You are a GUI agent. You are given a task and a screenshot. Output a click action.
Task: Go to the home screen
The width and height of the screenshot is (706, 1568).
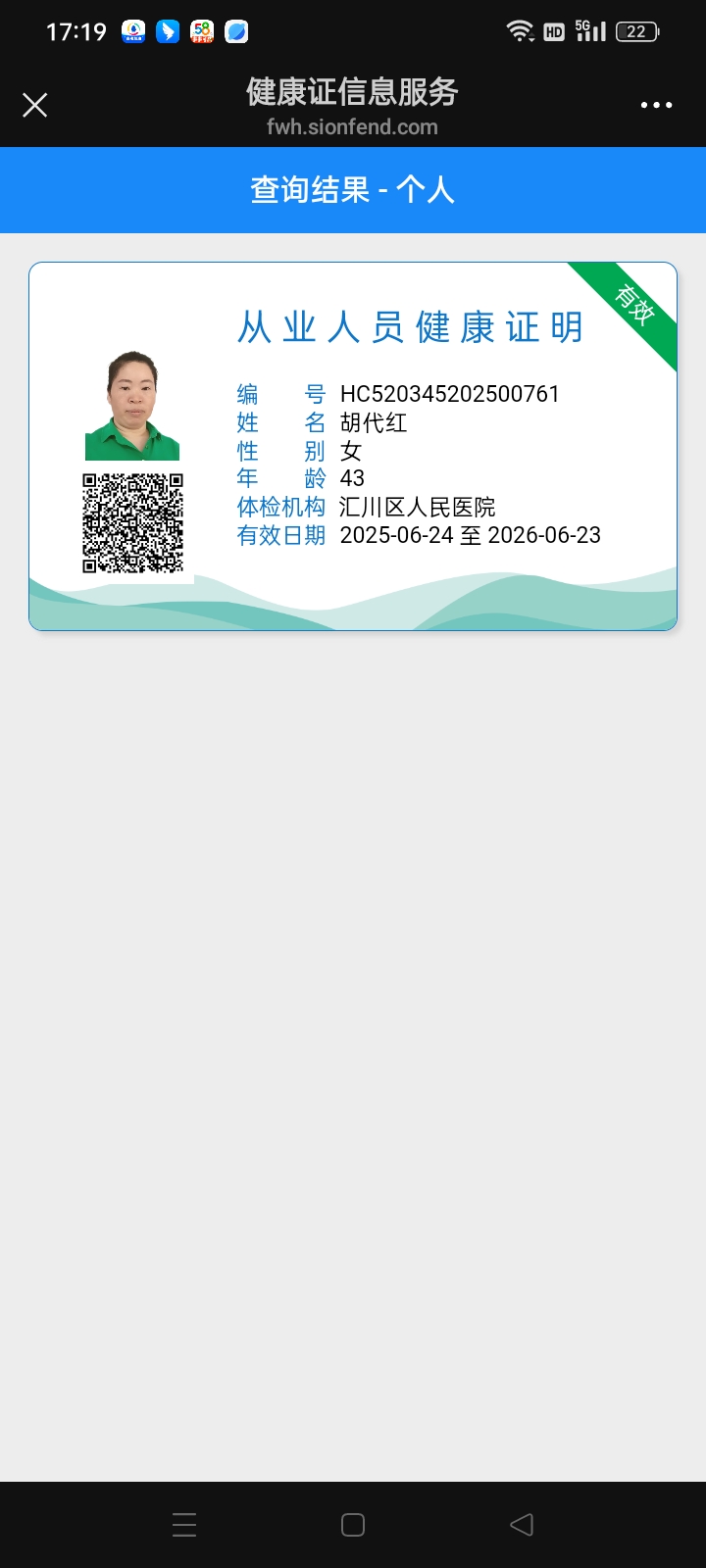pyautogui.click(x=353, y=1524)
